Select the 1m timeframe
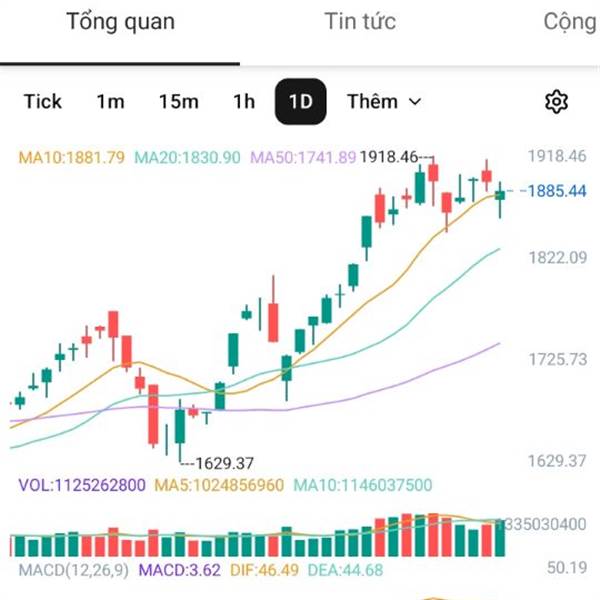The width and height of the screenshot is (600, 600). 110,102
